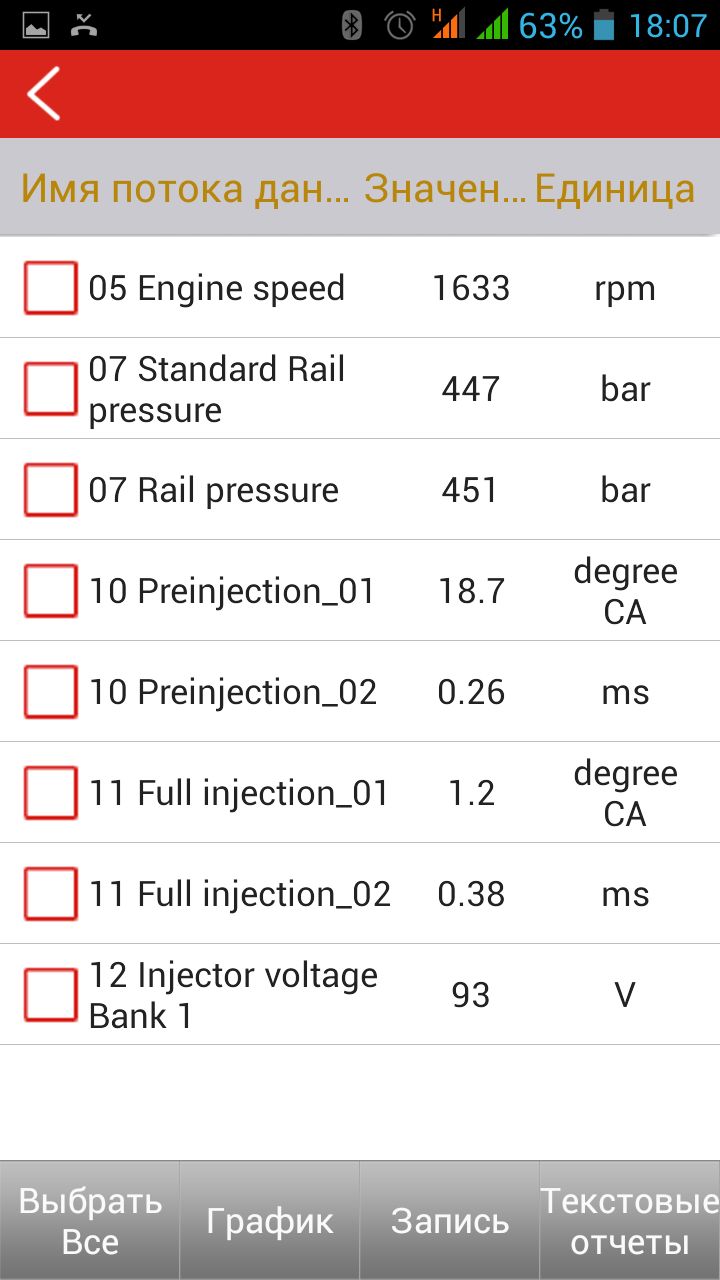Mark the 10 Preinjection_01 checkbox
The height and width of the screenshot is (1280, 720).
pyautogui.click(x=51, y=591)
